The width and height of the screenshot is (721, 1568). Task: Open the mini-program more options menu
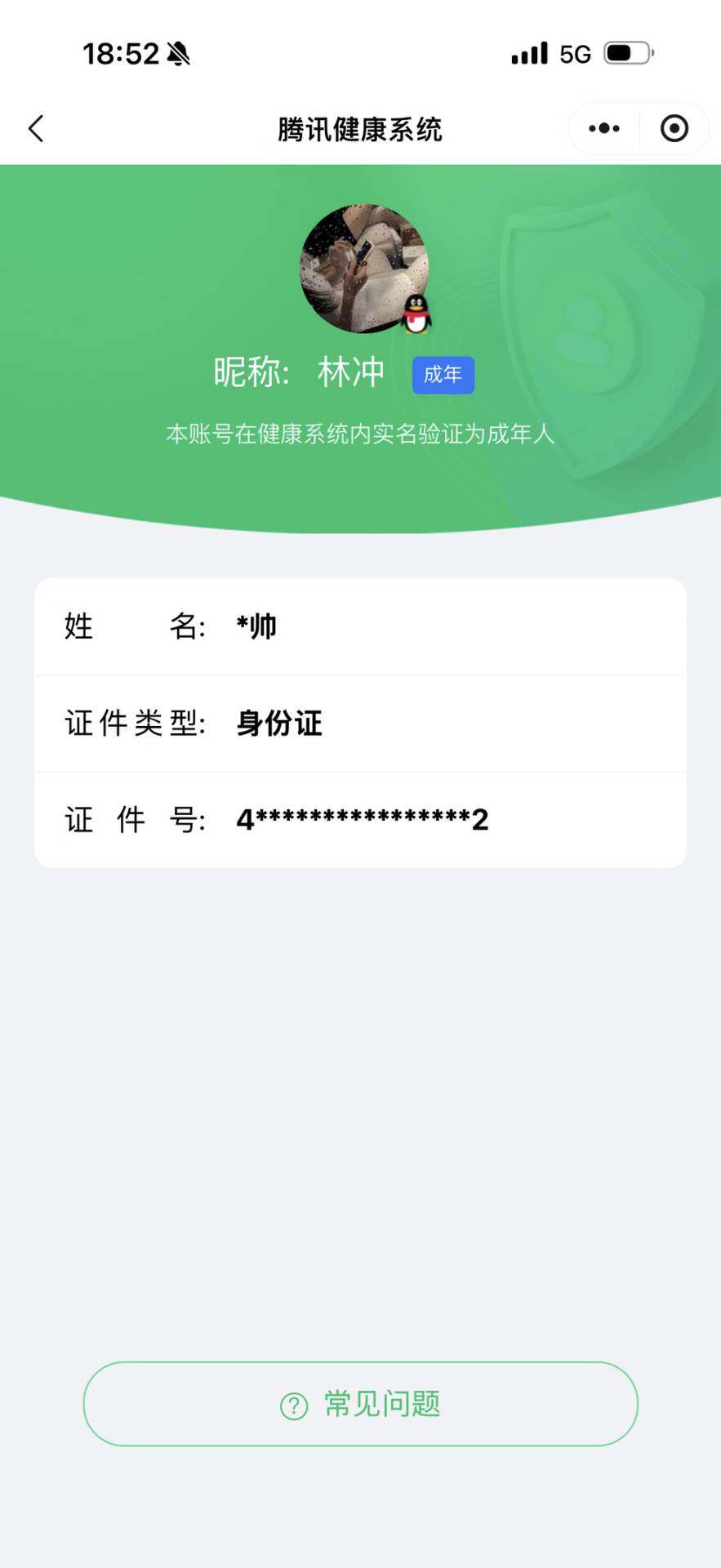(x=603, y=128)
